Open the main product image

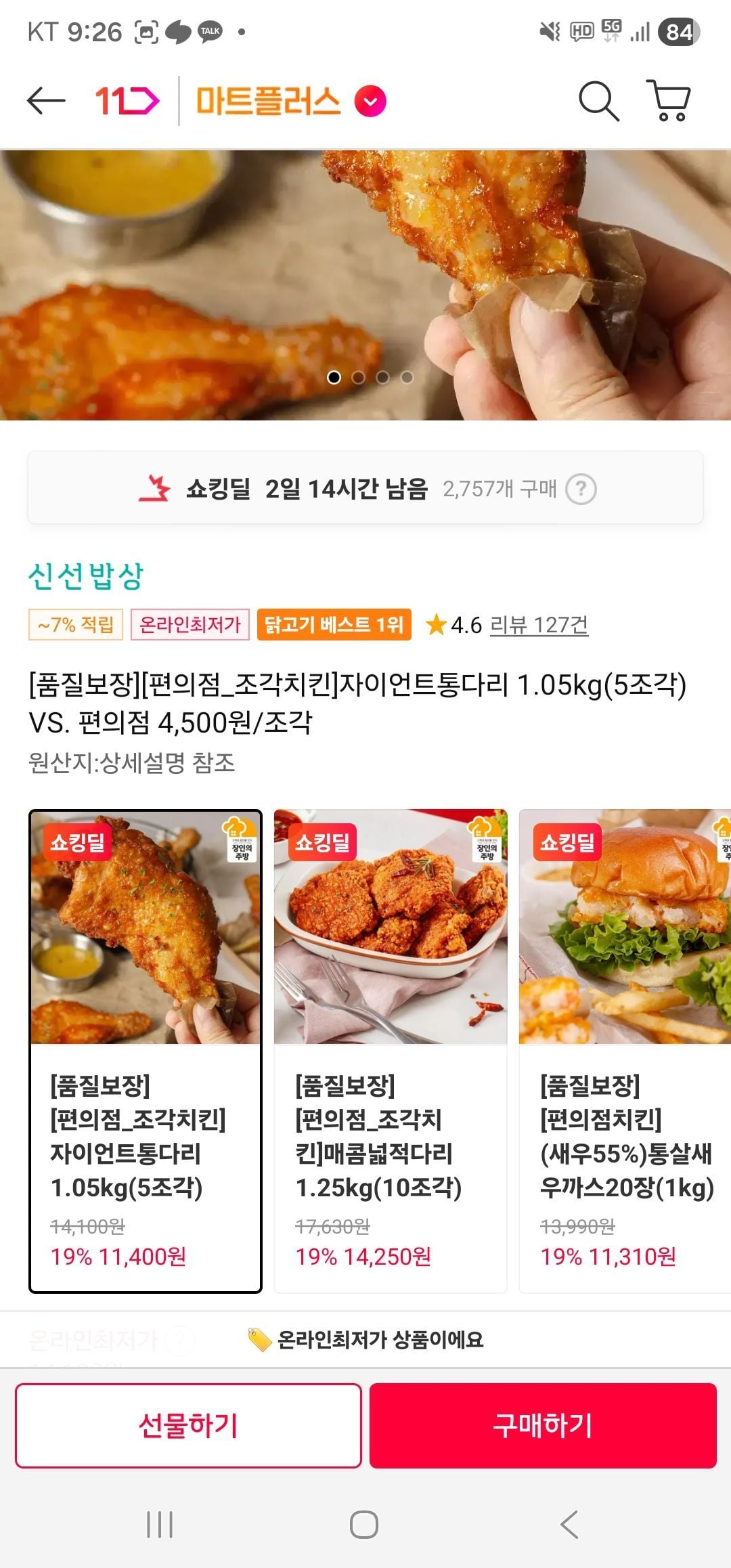click(365, 284)
